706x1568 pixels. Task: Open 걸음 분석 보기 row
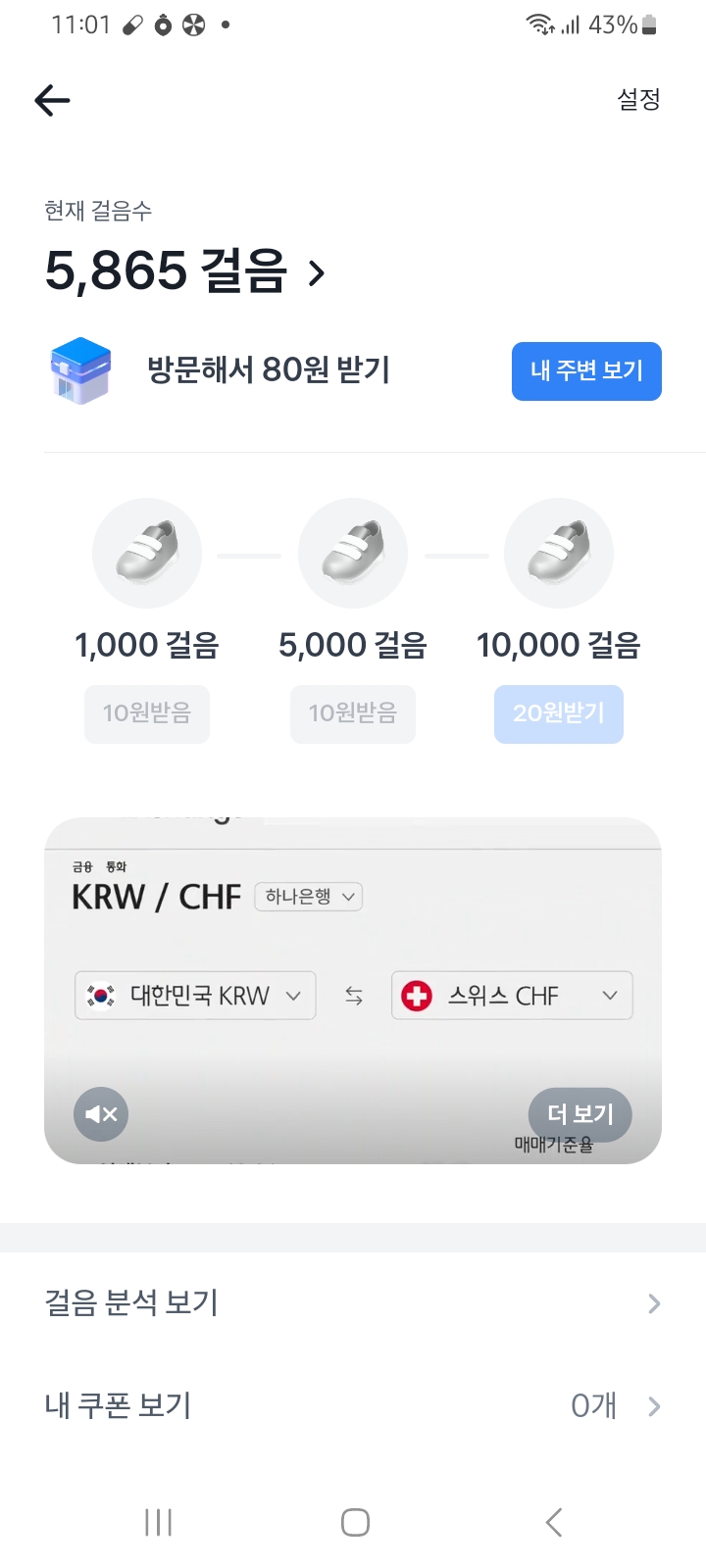click(353, 1303)
